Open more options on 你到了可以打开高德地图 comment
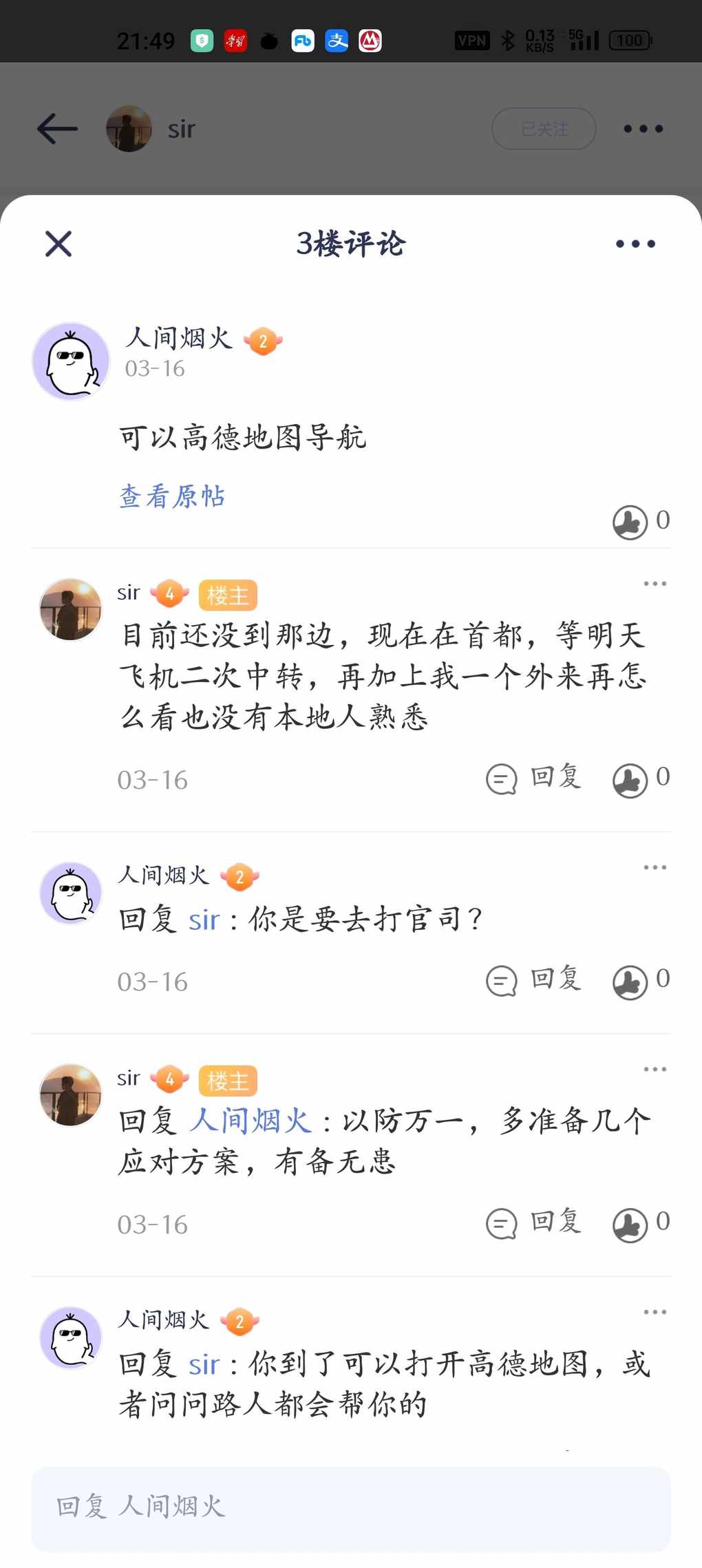Viewport: 702px width, 1568px height. coord(655,1312)
